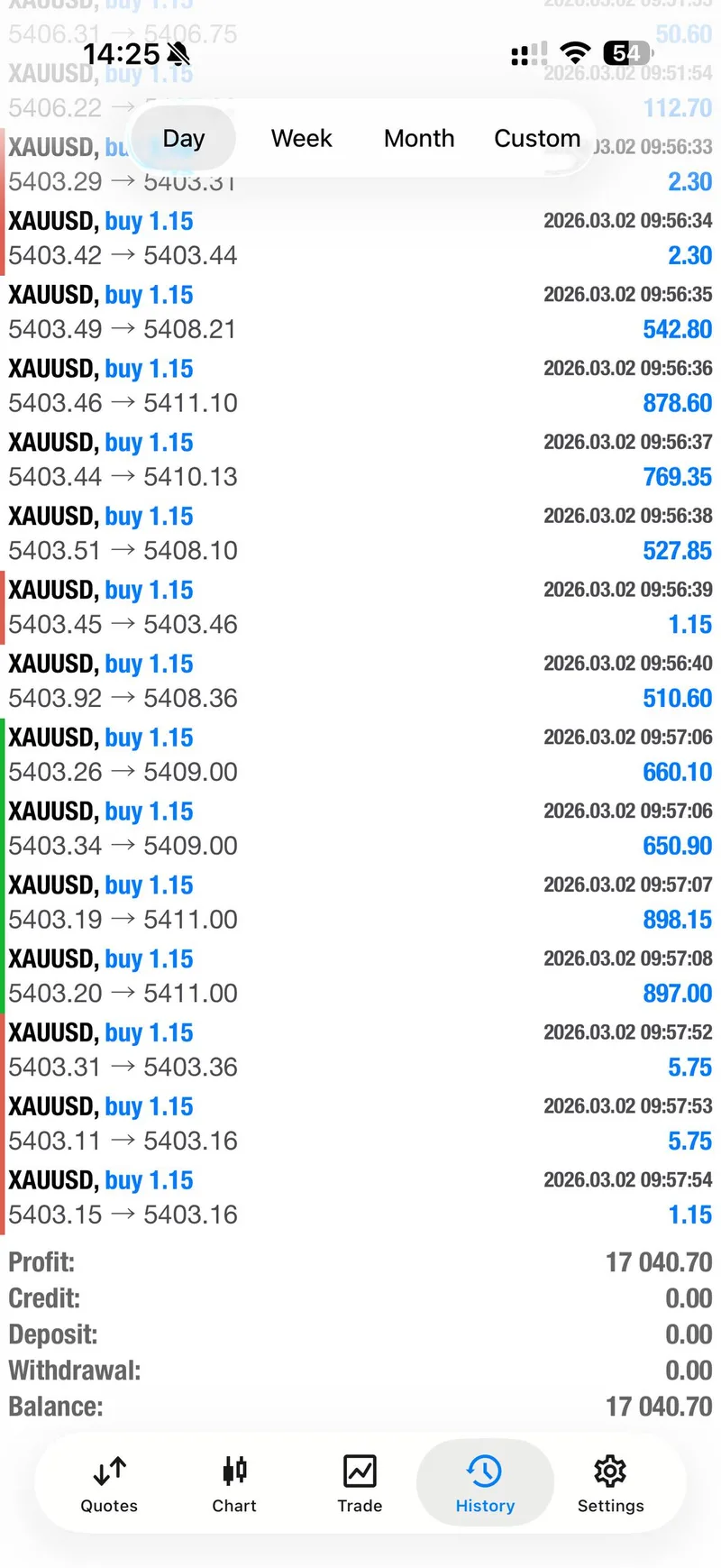
Task: Tap the Wi-Fi status icon
Action: click(x=575, y=52)
